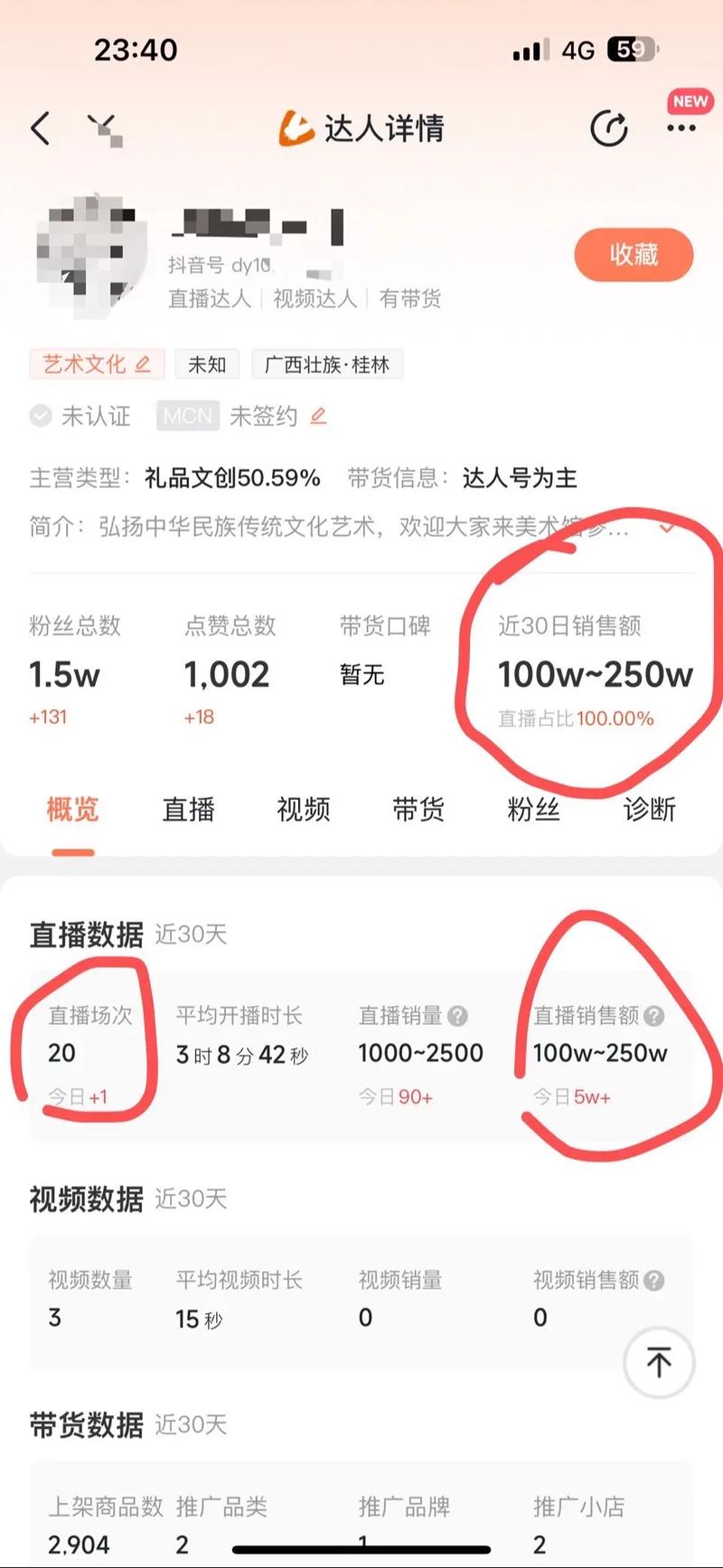Switch to the 直播 tab
Screen dimensions: 723x1568
tap(187, 810)
